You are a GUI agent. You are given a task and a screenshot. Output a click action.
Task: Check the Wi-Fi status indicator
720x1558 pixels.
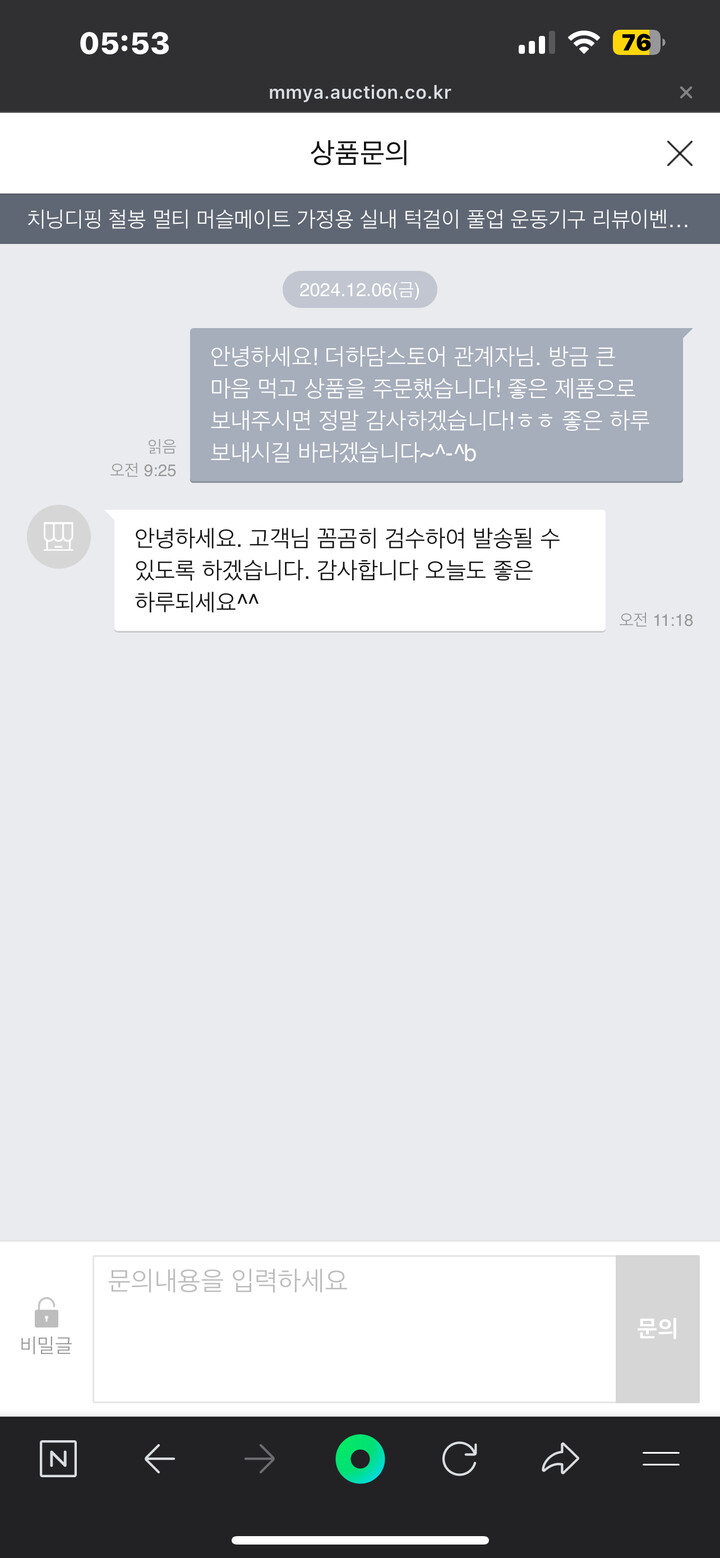(584, 42)
